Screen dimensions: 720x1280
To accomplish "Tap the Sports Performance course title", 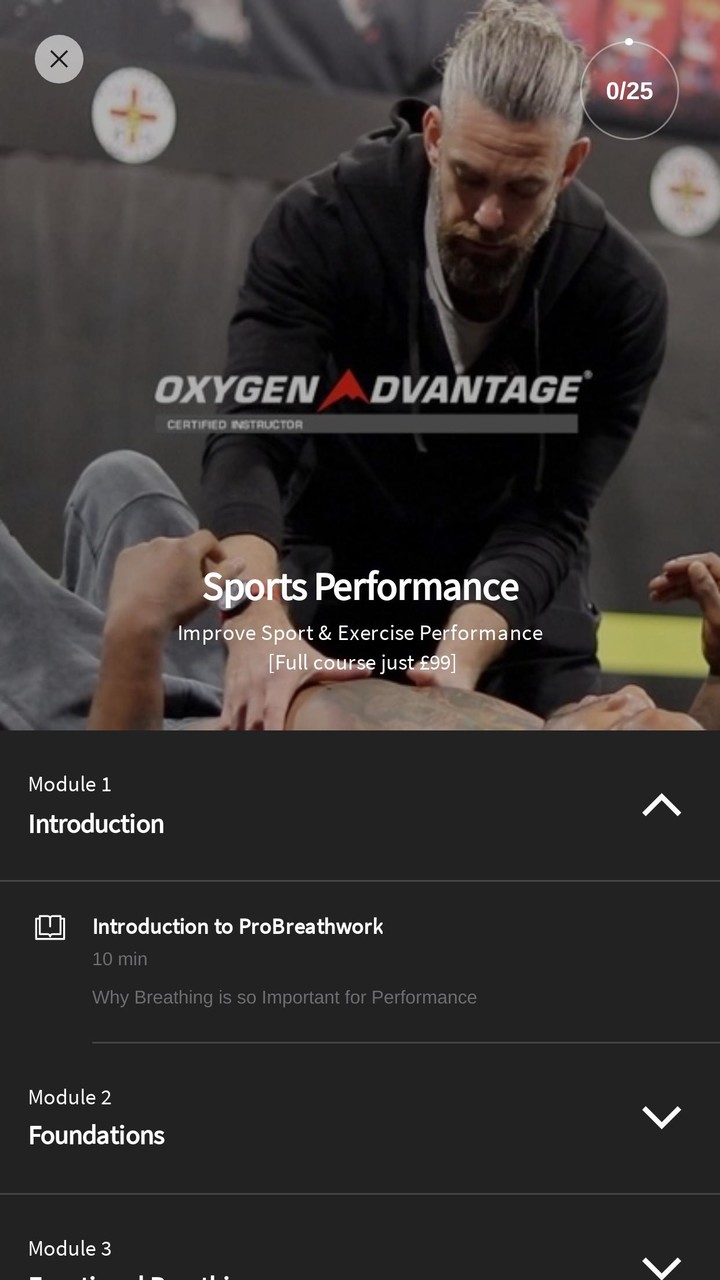I will [359, 588].
